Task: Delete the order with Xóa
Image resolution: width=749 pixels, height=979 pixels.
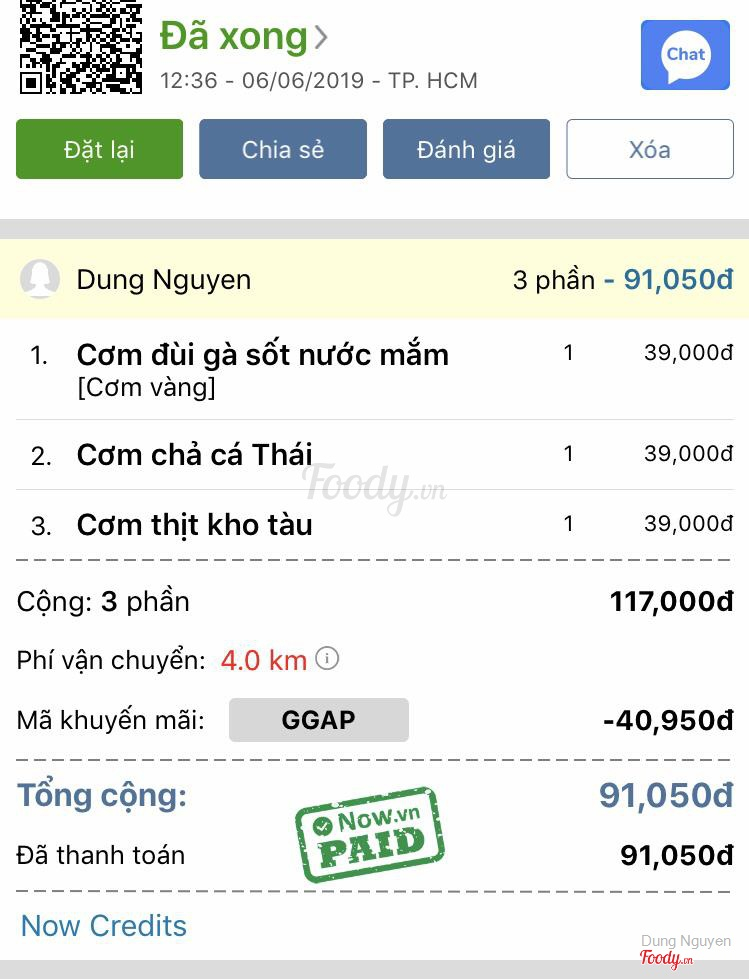Action: click(650, 150)
